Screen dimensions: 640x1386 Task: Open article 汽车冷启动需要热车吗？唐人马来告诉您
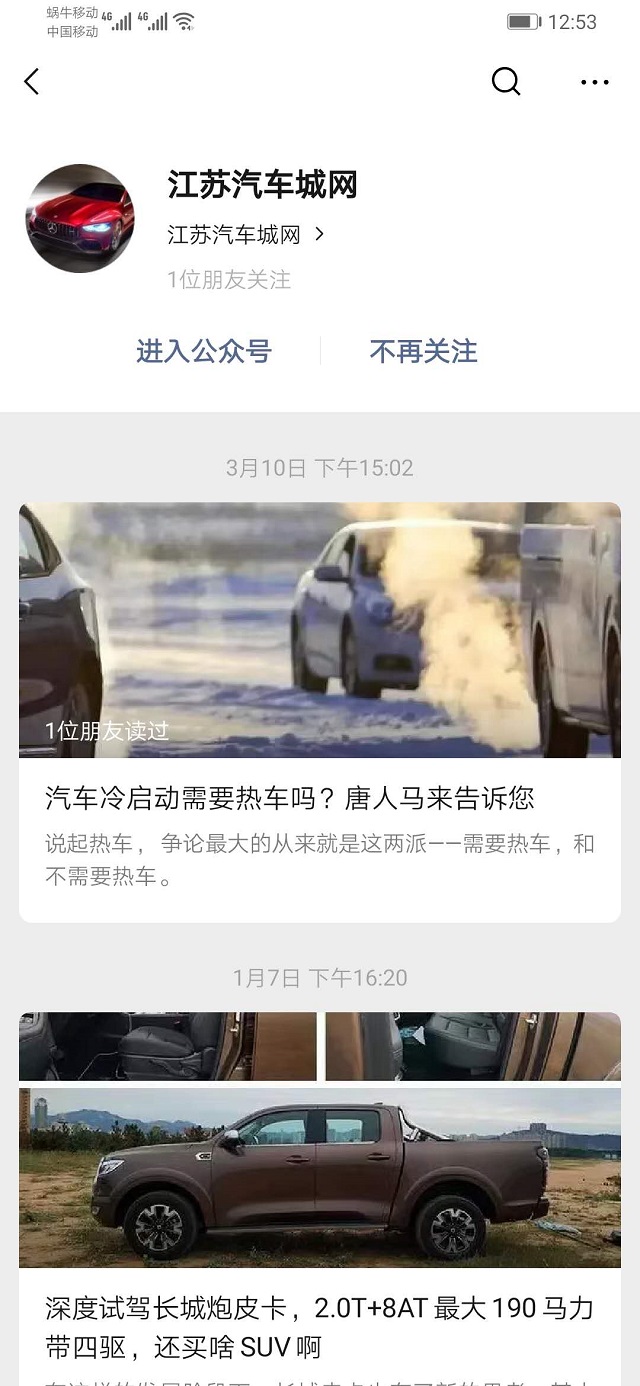pyautogui.click(x=290, y=798)
